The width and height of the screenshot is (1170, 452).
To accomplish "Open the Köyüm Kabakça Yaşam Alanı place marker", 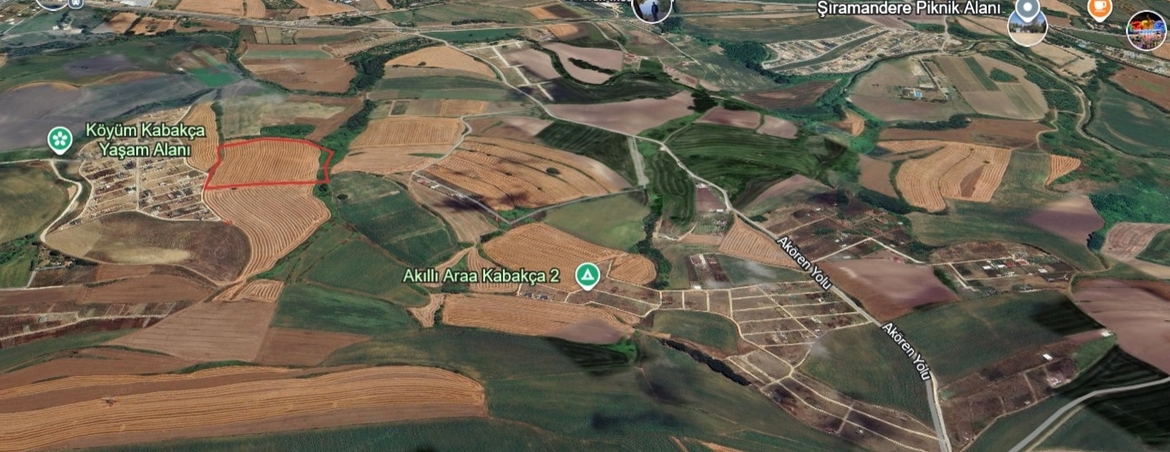I will (x=60, y=140).
